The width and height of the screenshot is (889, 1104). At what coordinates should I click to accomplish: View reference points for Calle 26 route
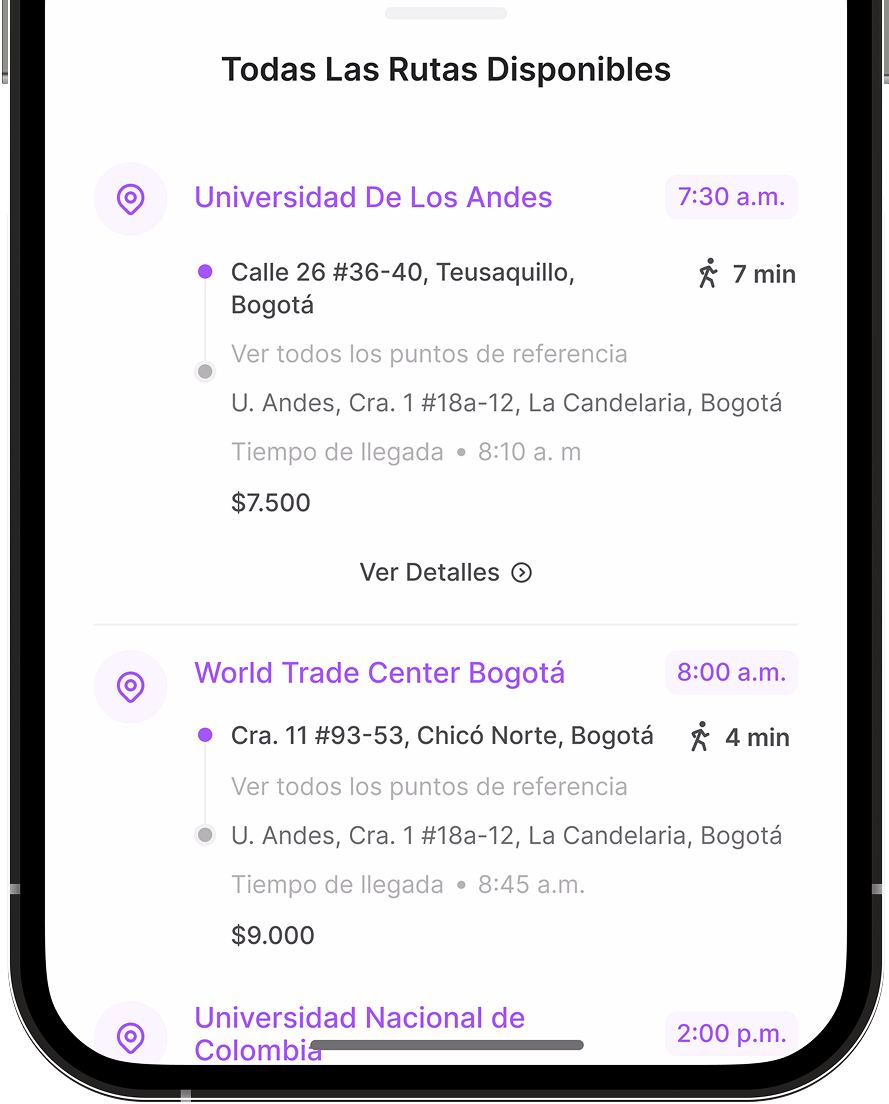(x=429, y=354)
